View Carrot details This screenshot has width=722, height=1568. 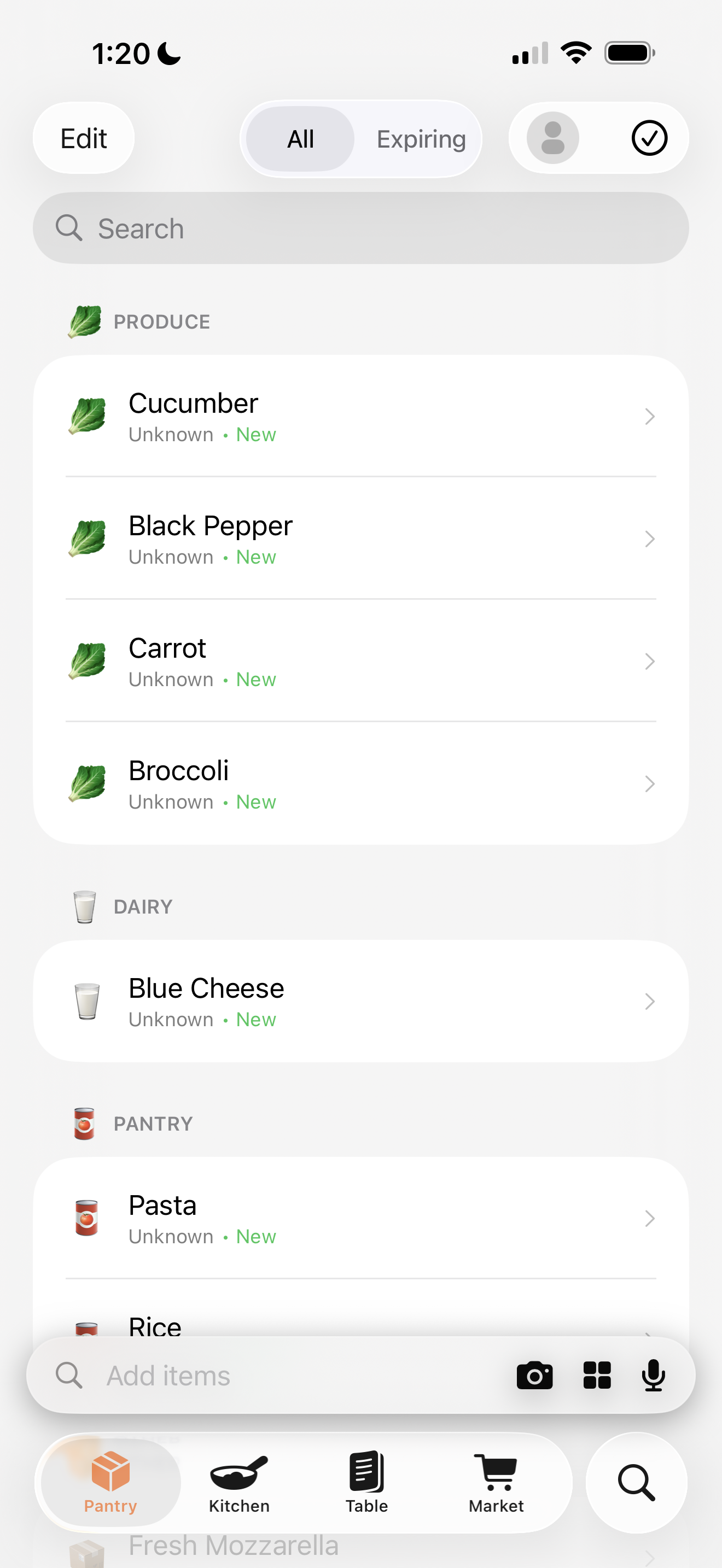click(360, 662)
